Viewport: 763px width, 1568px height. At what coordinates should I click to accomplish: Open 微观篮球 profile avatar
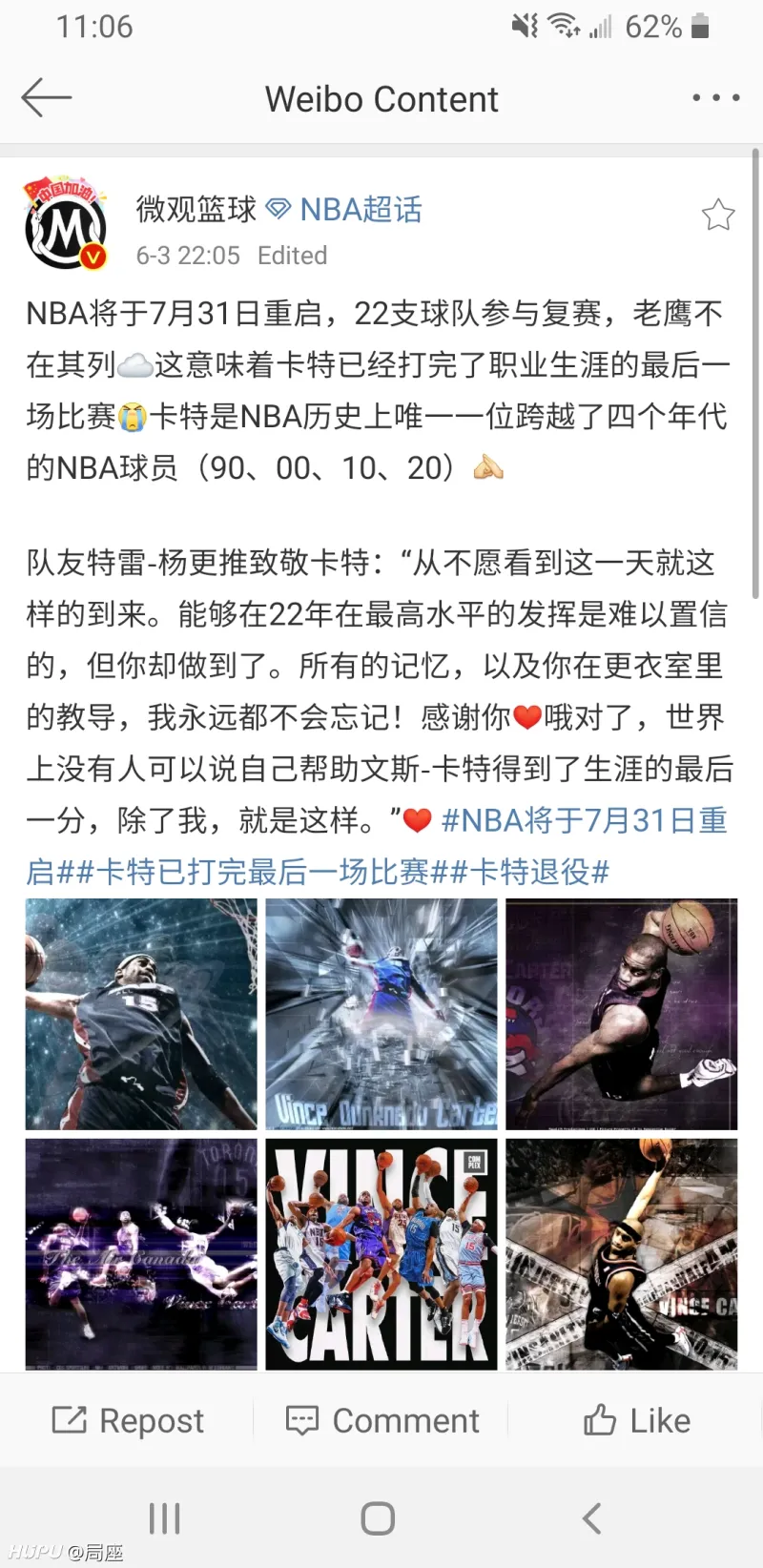[x=65, y=224]
